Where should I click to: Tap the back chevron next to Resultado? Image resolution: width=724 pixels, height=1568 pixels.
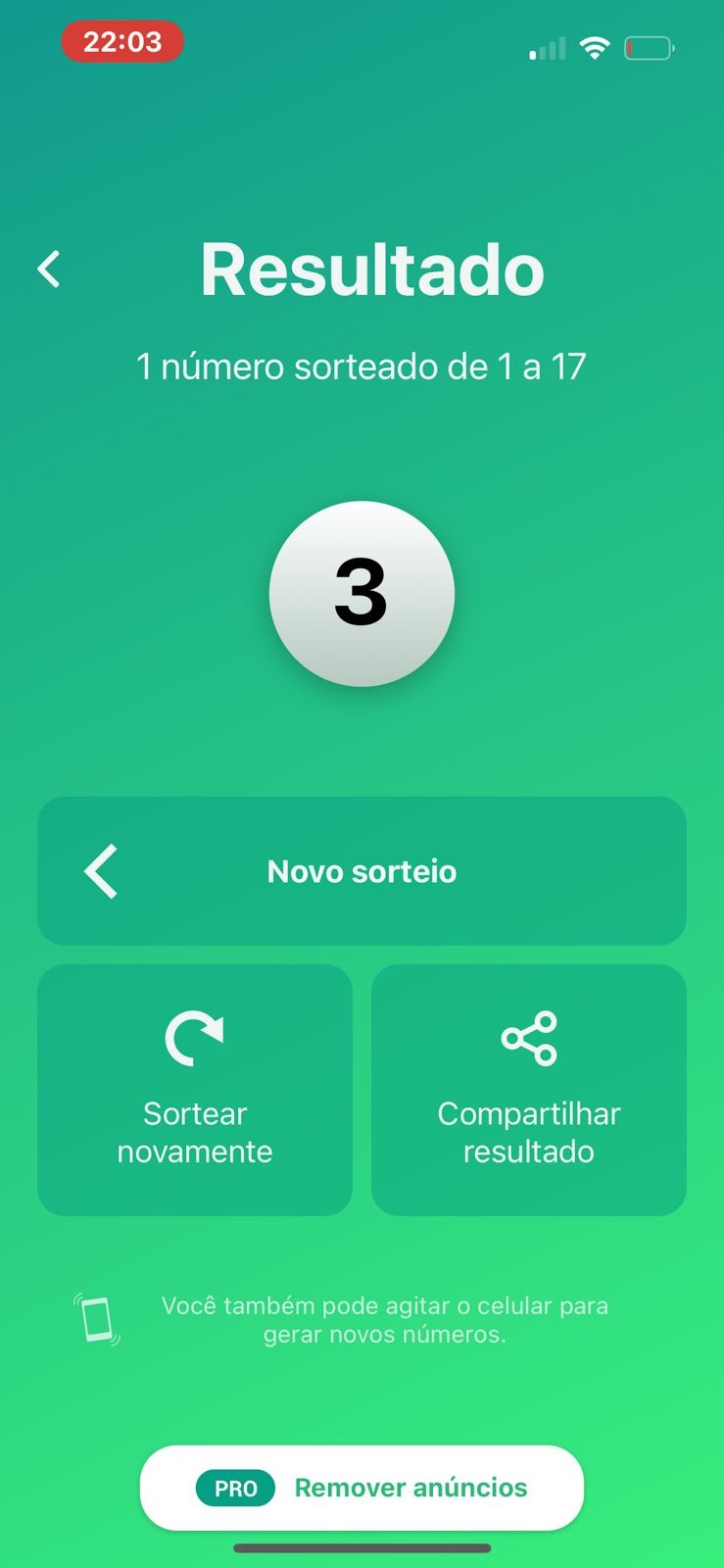point(47,268)
